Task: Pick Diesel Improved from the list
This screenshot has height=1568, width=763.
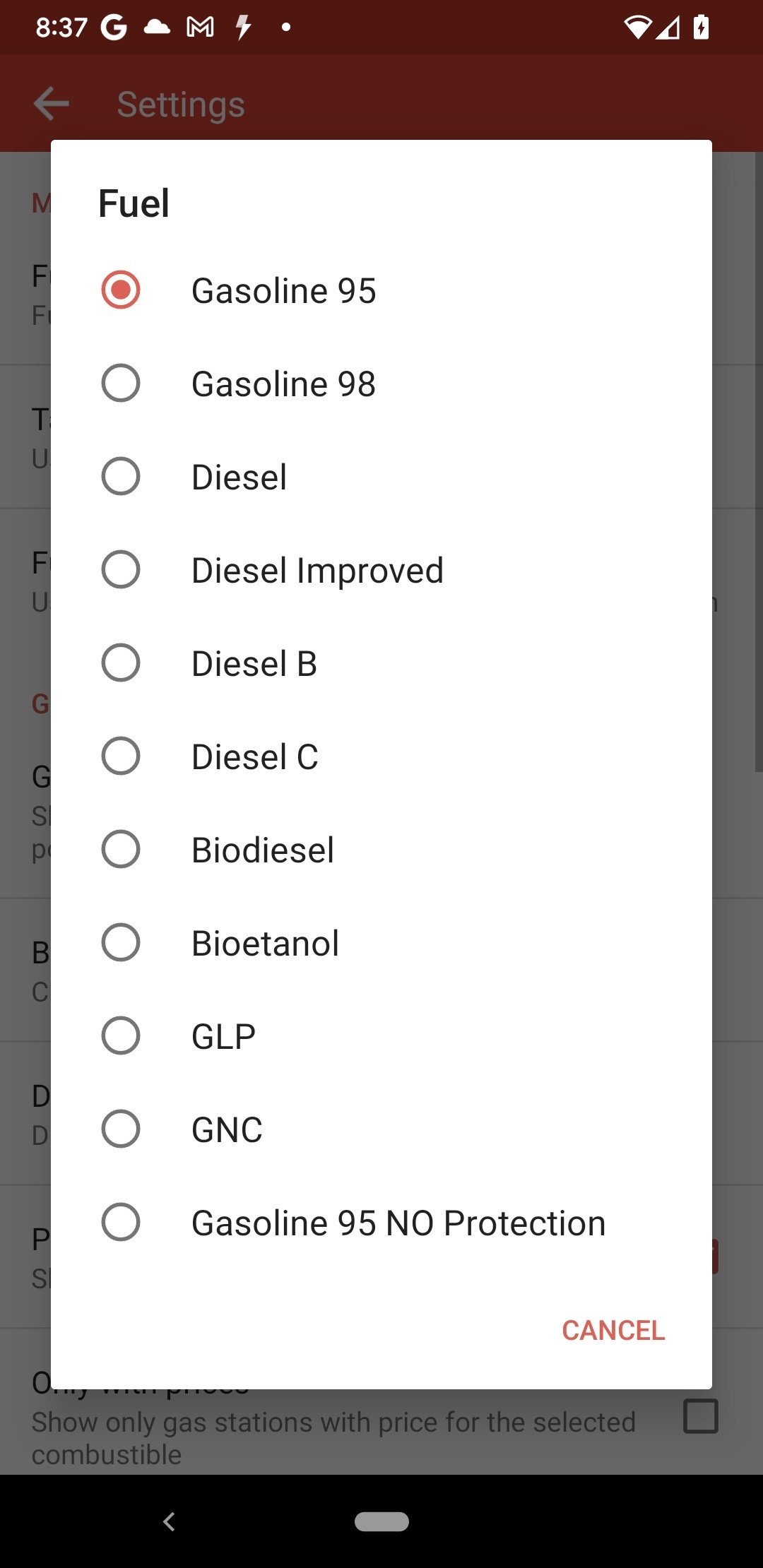Action: click(381, 570)
